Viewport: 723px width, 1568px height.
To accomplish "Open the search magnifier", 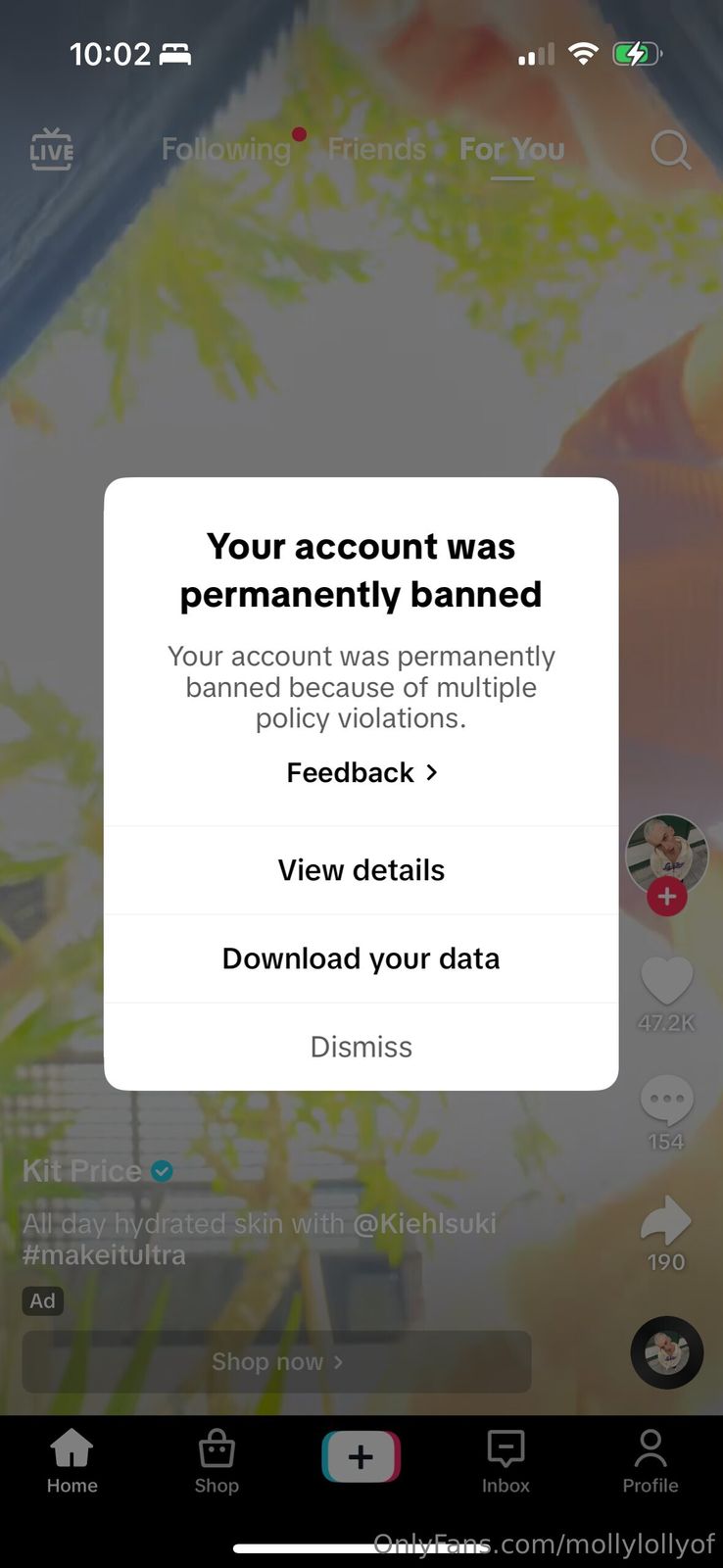I will (x=670, y=150).
